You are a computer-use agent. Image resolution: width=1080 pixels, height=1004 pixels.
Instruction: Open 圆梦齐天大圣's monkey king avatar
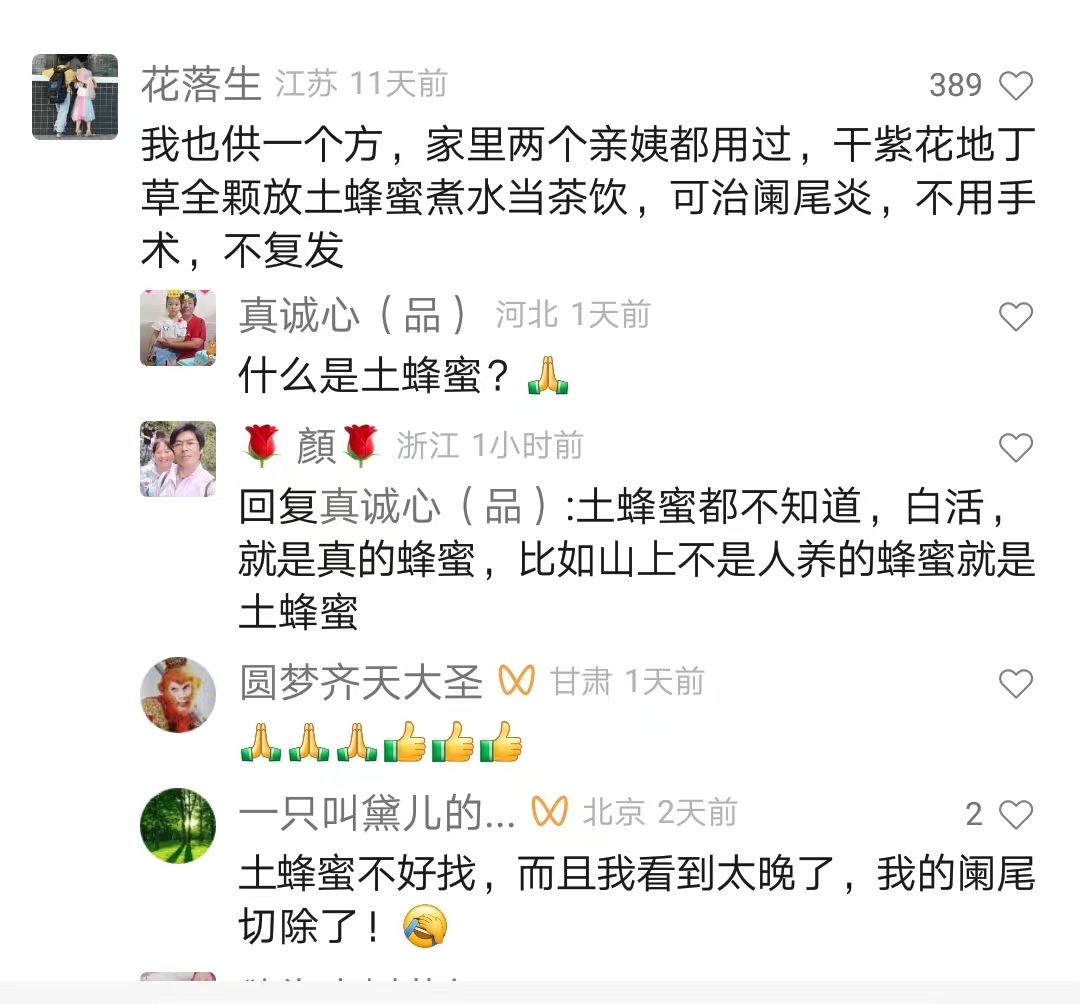178,695
